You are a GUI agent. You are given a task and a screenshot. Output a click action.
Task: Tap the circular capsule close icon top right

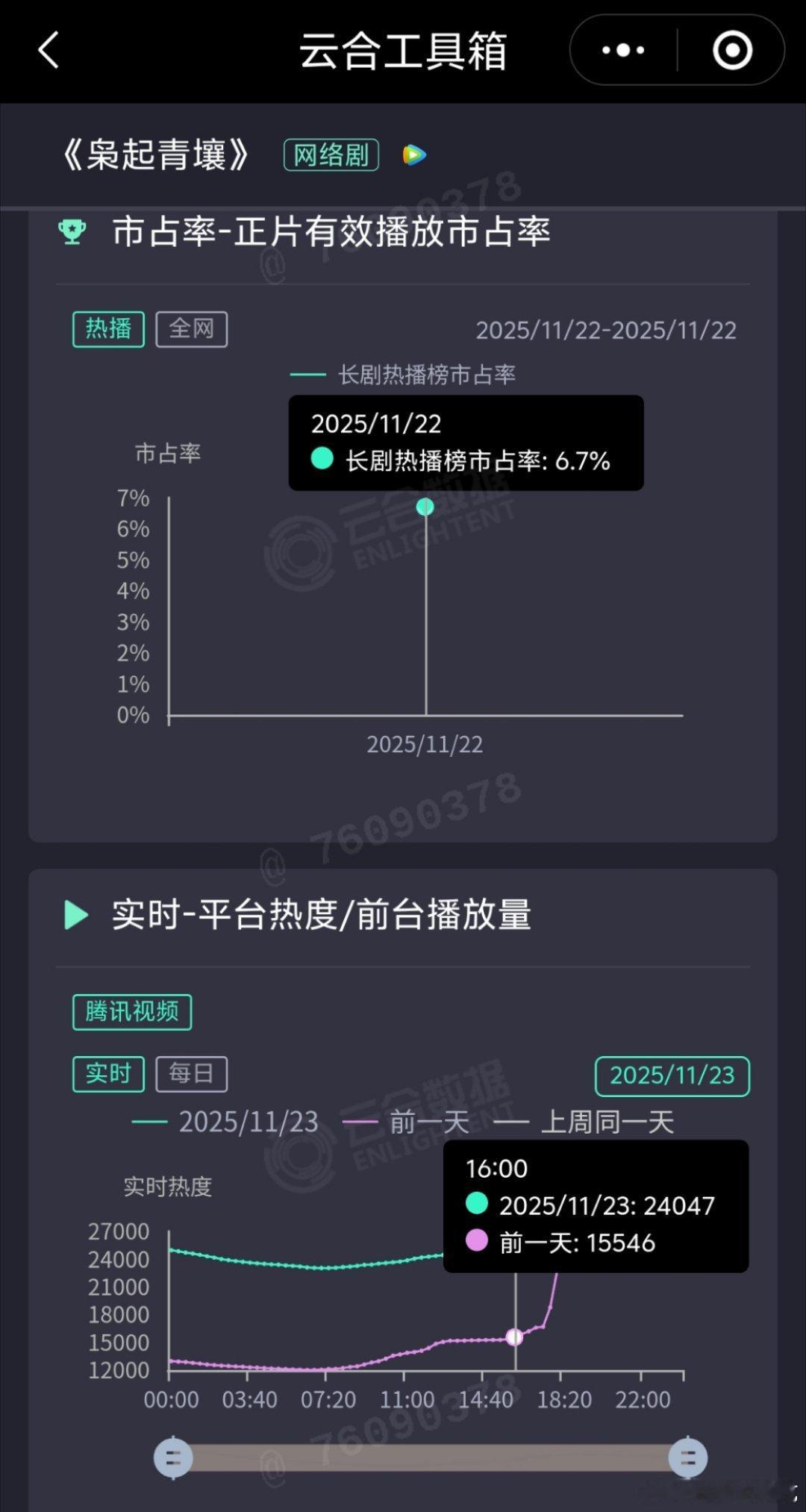[732, 51]
